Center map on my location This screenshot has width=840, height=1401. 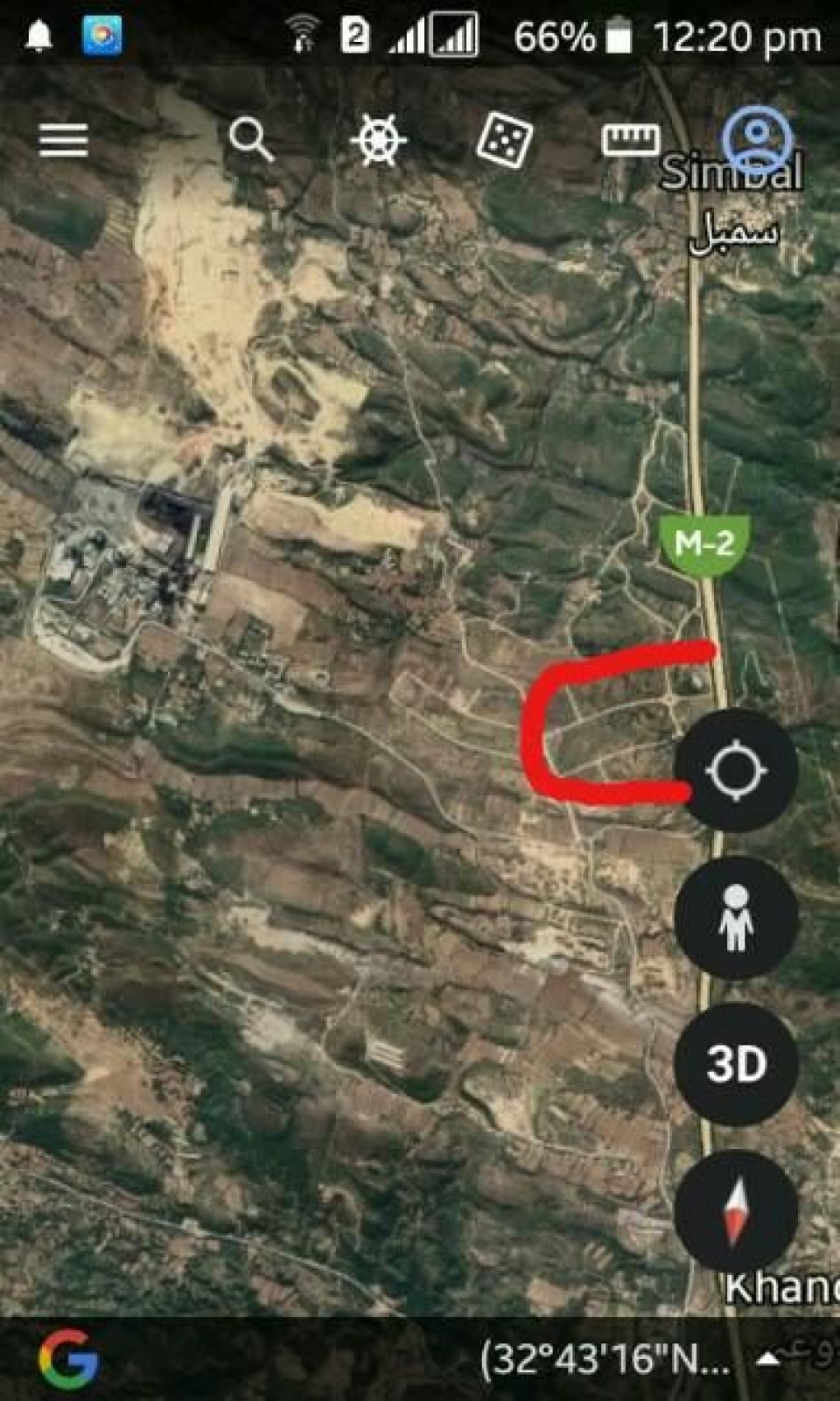[736, 770]
